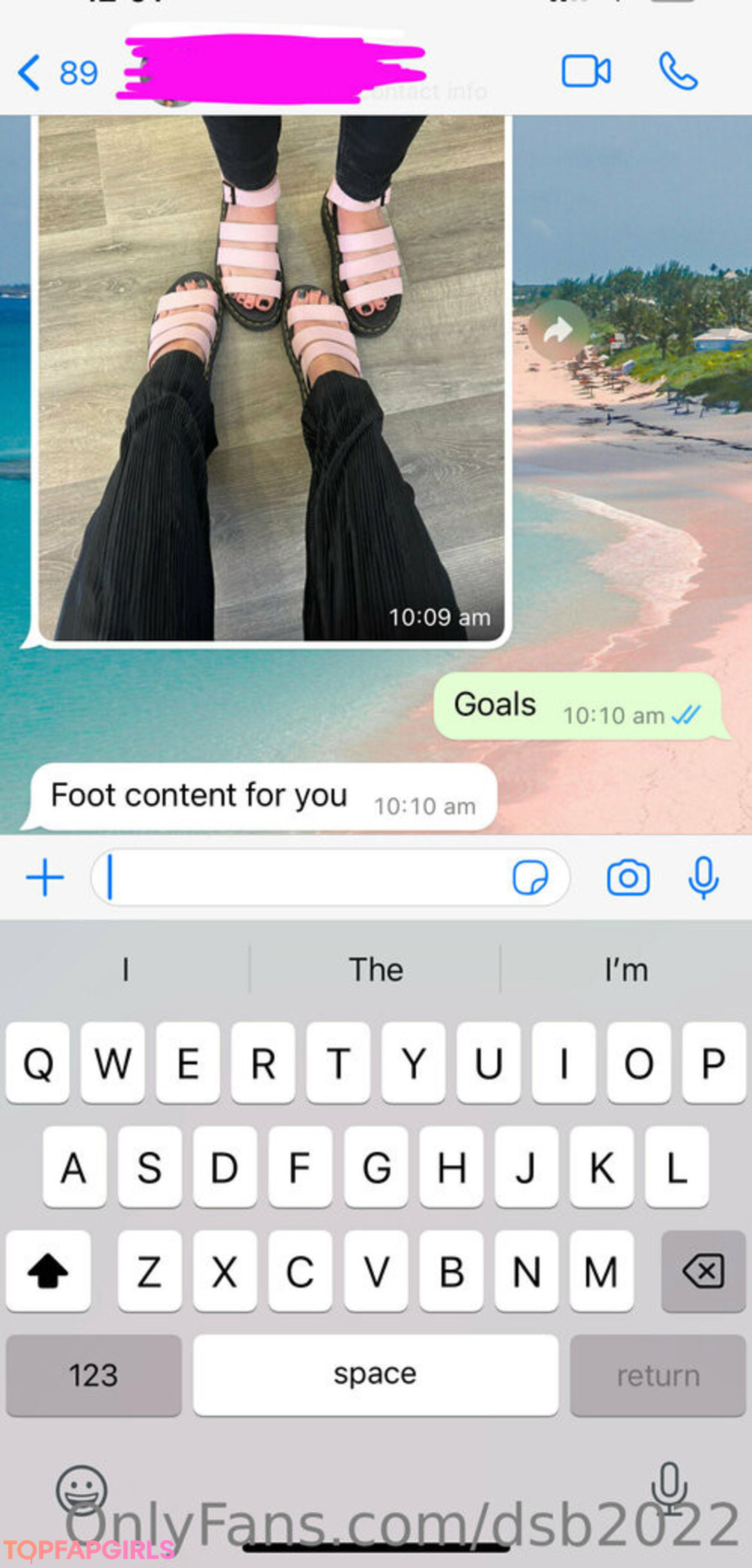Image resolution: width=752 pixels, height=1568 pixels.
Task: Record a voice message
Action: 703,878
